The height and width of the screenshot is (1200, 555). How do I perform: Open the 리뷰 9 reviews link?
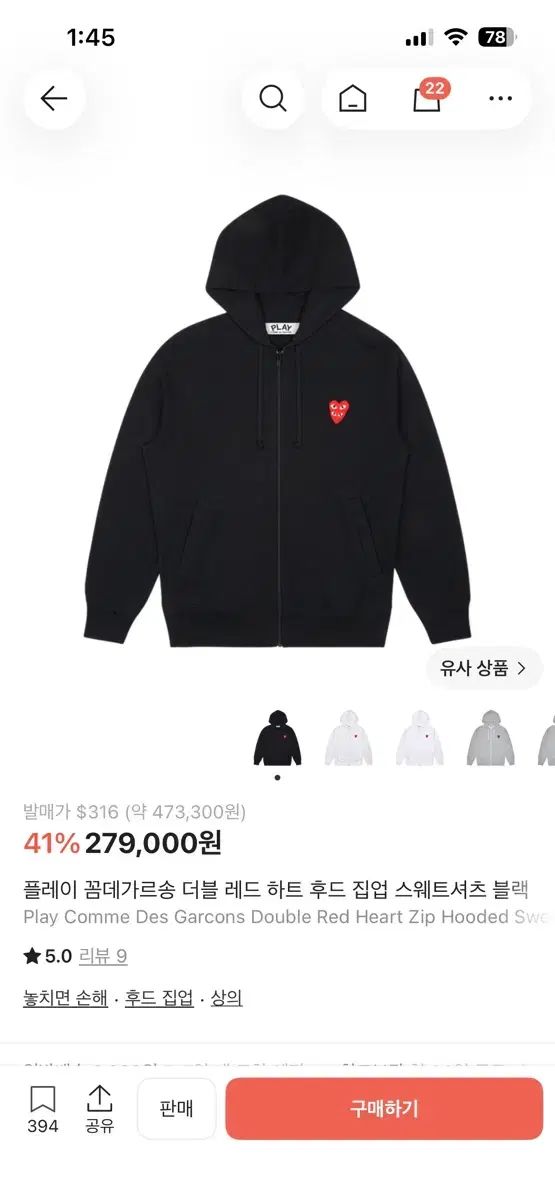click(x=104, y=956)
